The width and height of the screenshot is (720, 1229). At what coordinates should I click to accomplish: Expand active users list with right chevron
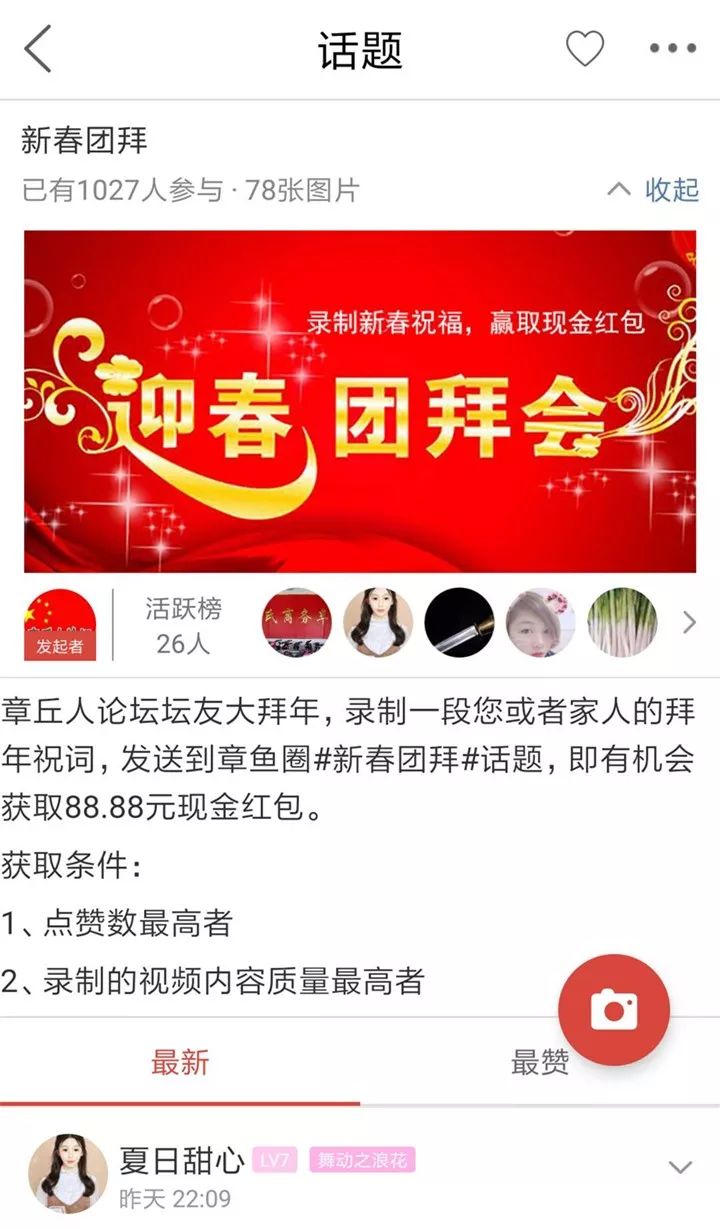click(x=689, y=623)
